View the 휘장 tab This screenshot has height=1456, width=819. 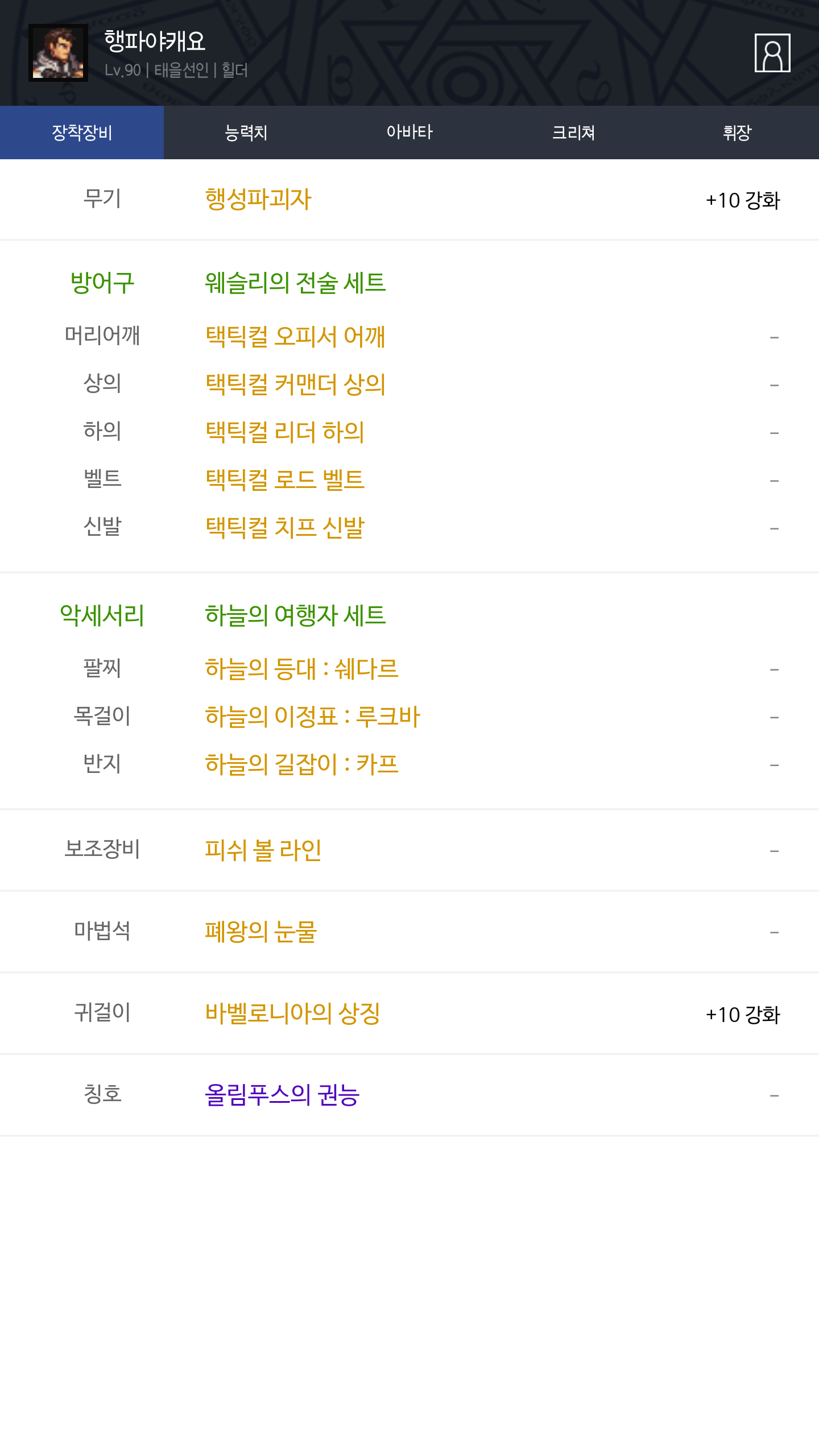click(x=737, y=133)
